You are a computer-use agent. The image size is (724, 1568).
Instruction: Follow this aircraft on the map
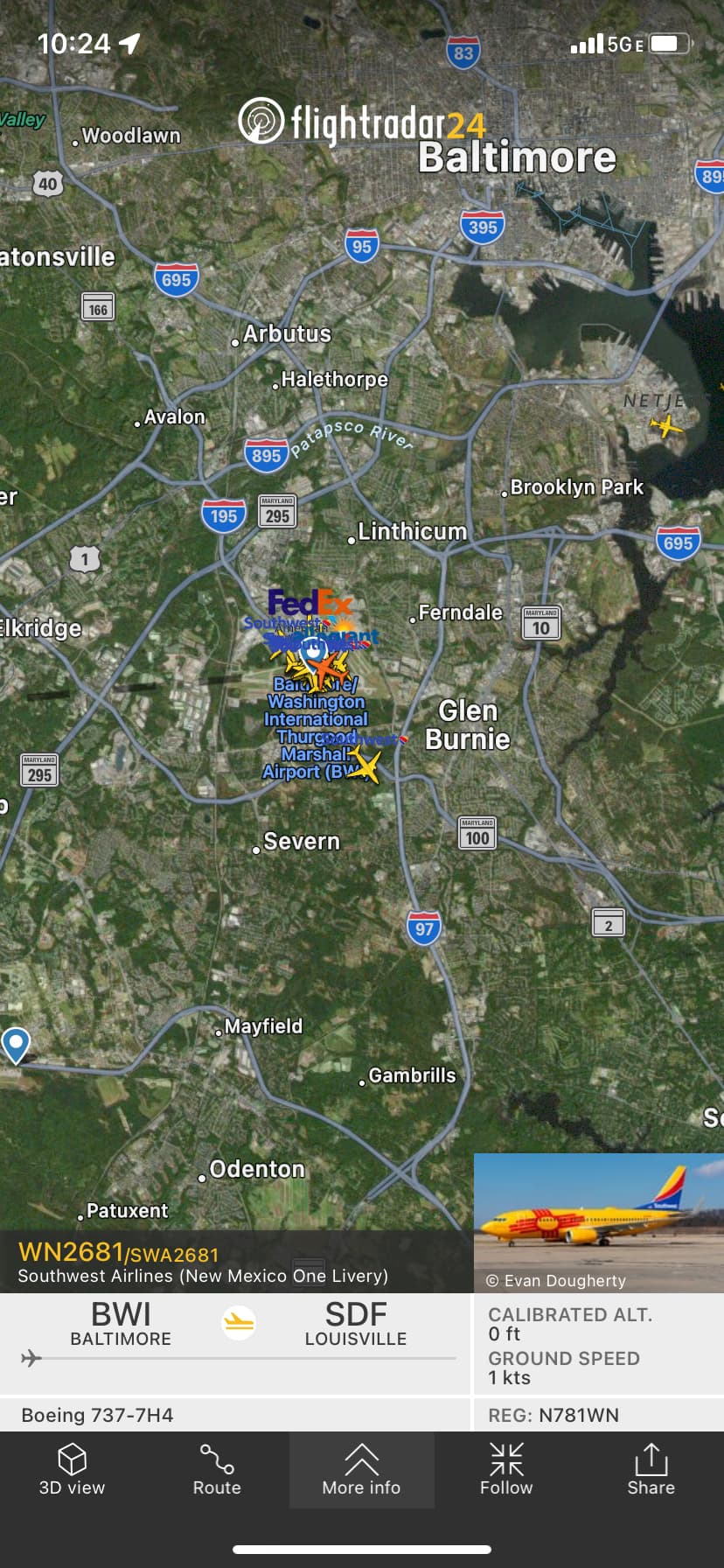(506, 1469)
